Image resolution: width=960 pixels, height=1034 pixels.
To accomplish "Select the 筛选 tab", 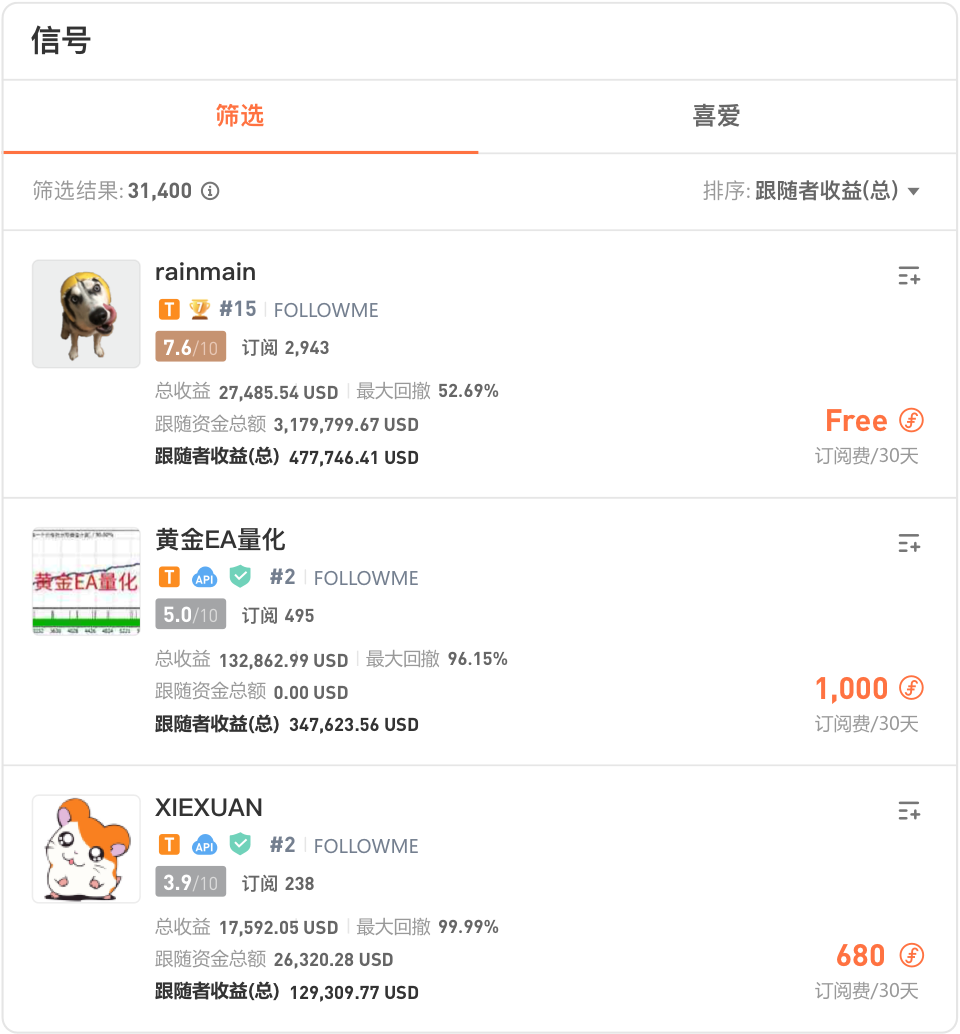I will (240, 116).
